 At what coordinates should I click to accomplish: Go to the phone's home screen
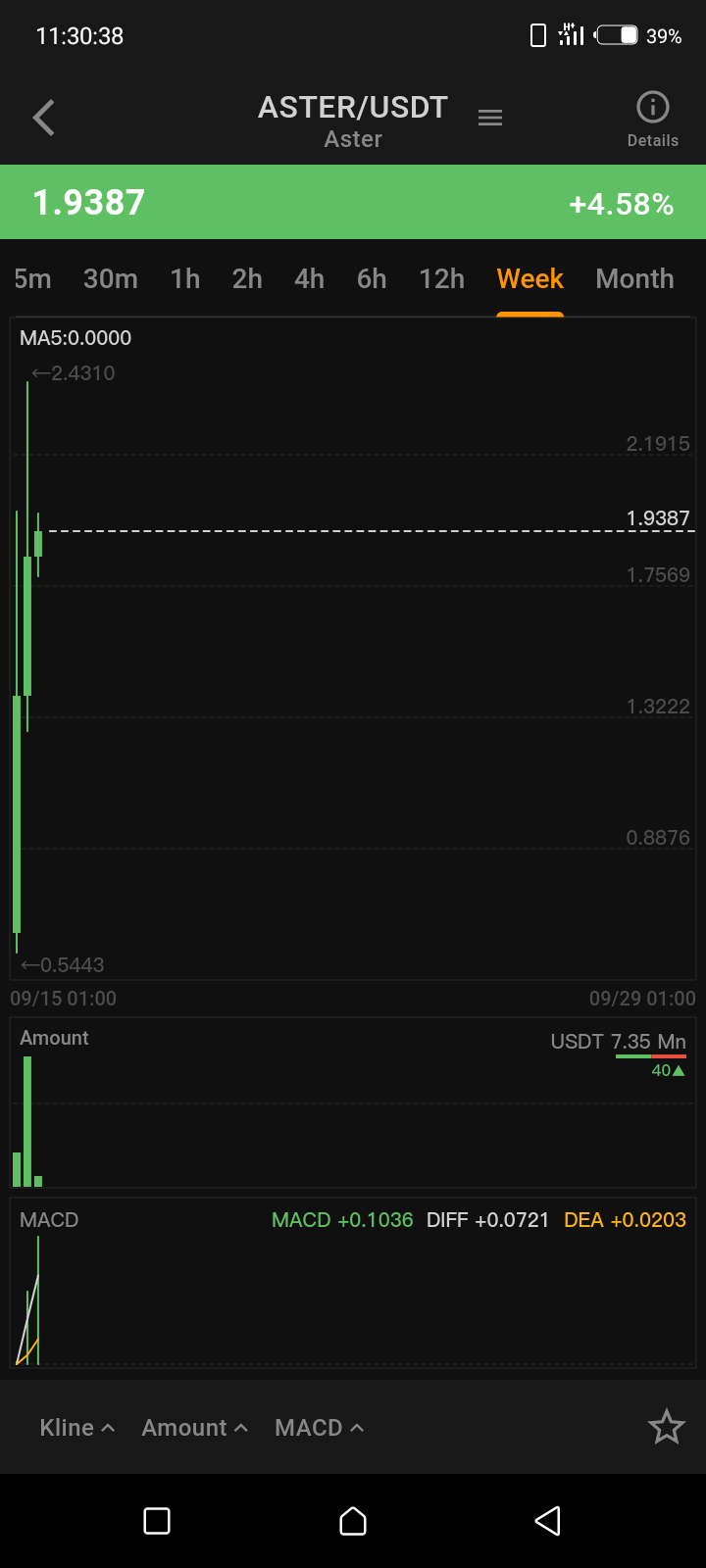[x=353, y=1521]
